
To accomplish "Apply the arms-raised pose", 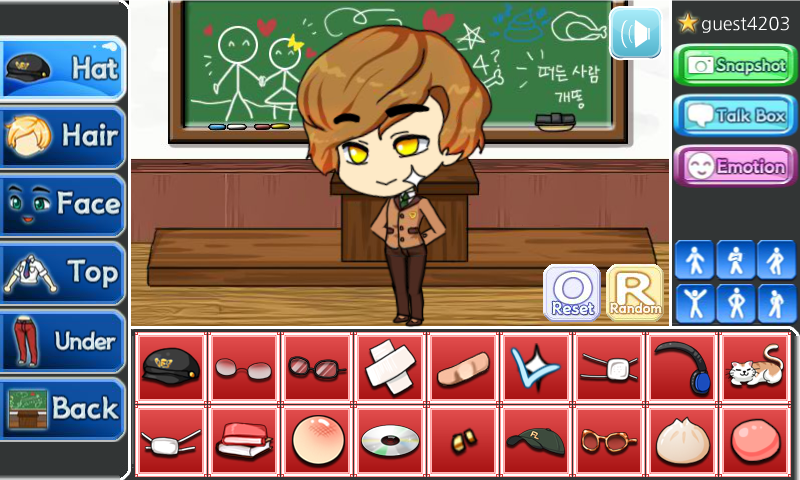I will click(x=694, y=302).
